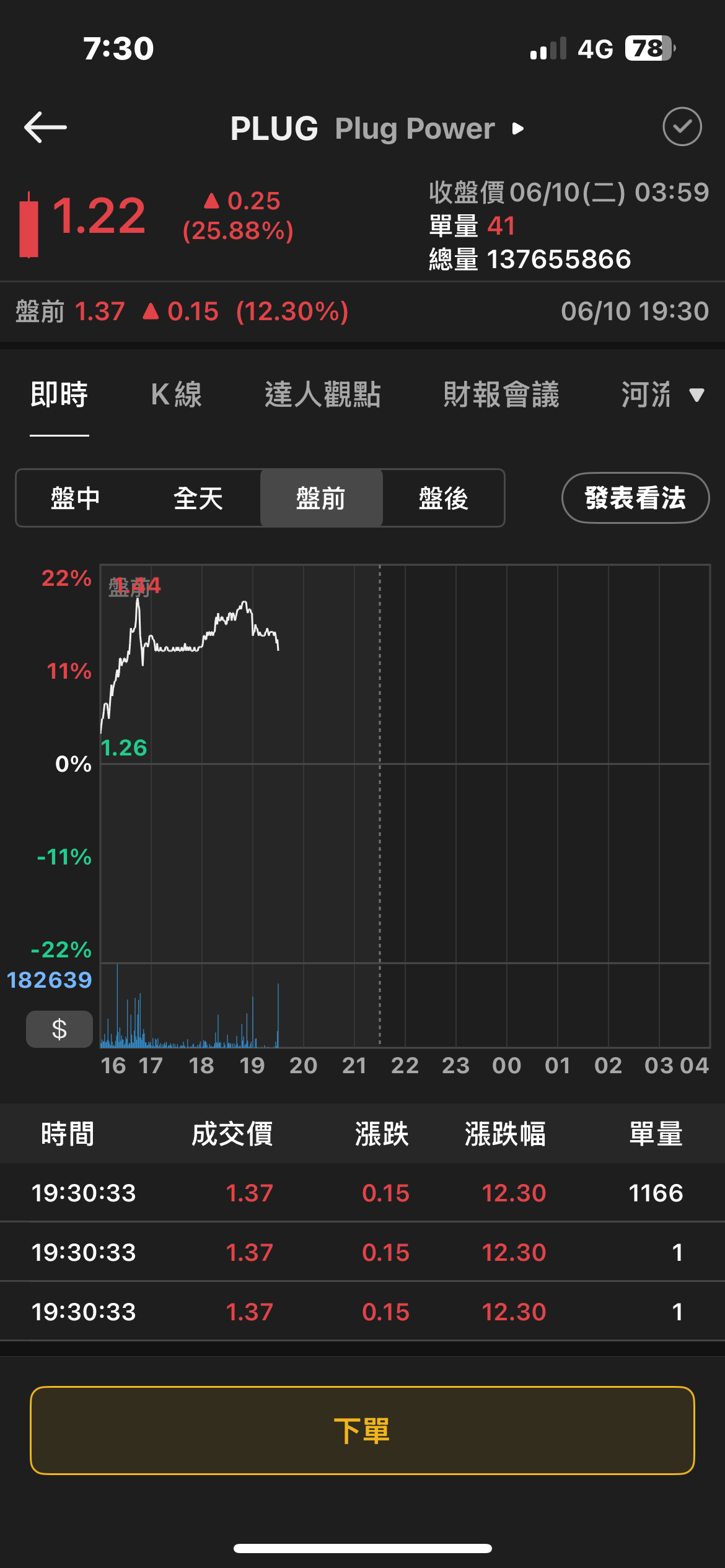Toggle the dollar sign volume button

[x=59, y=1029]
